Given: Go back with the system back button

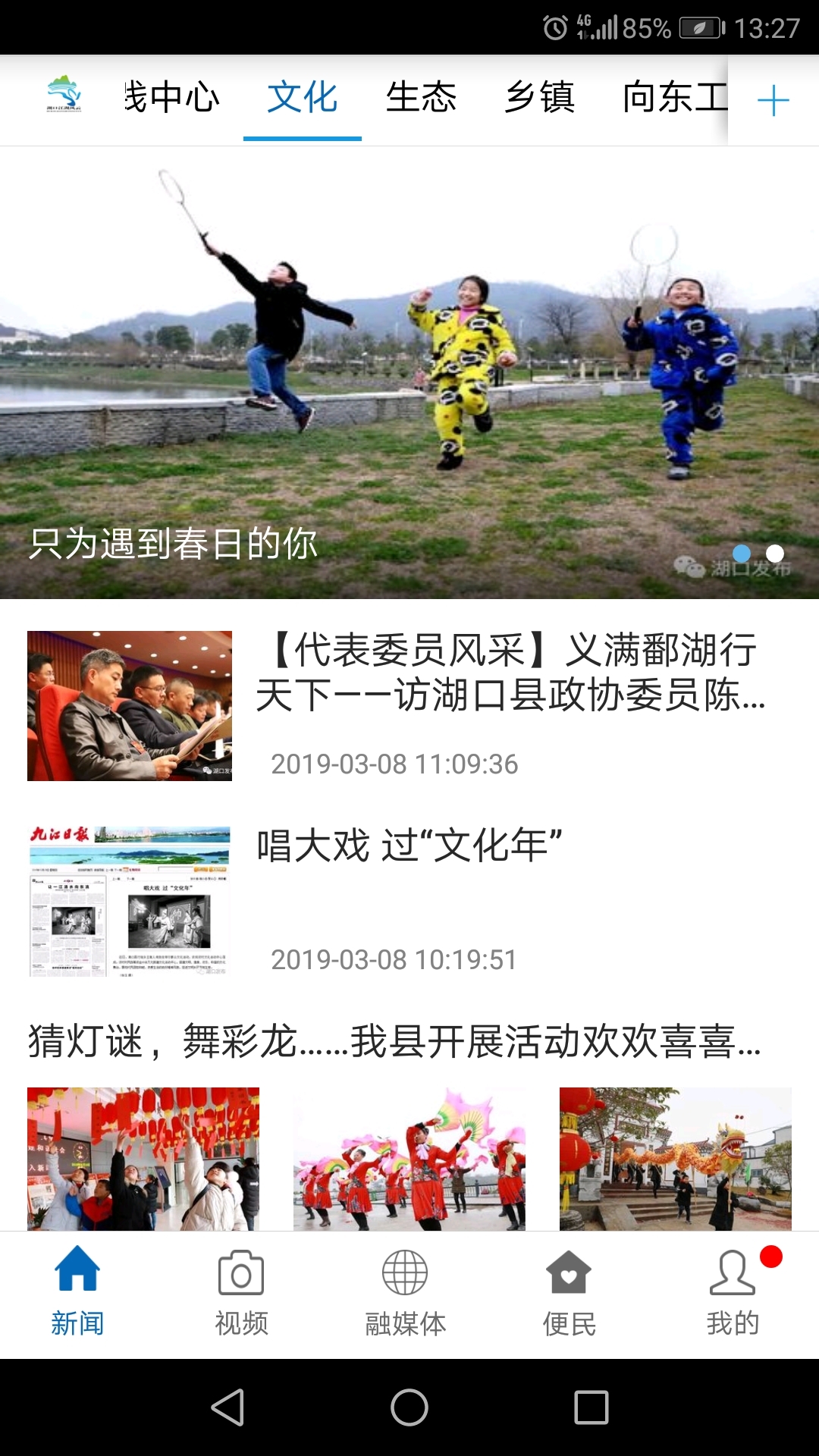Looking at the screenshot, I should pyautogui.click(x=227, y=1407).
